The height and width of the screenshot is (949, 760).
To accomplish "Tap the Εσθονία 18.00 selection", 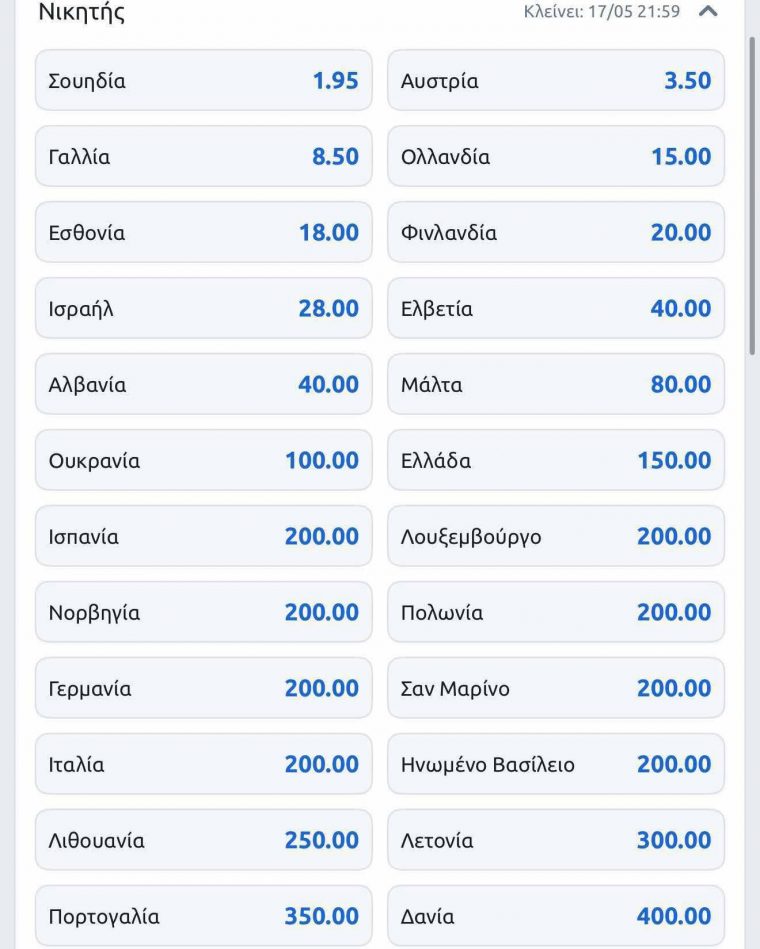I will pos(204,233).
